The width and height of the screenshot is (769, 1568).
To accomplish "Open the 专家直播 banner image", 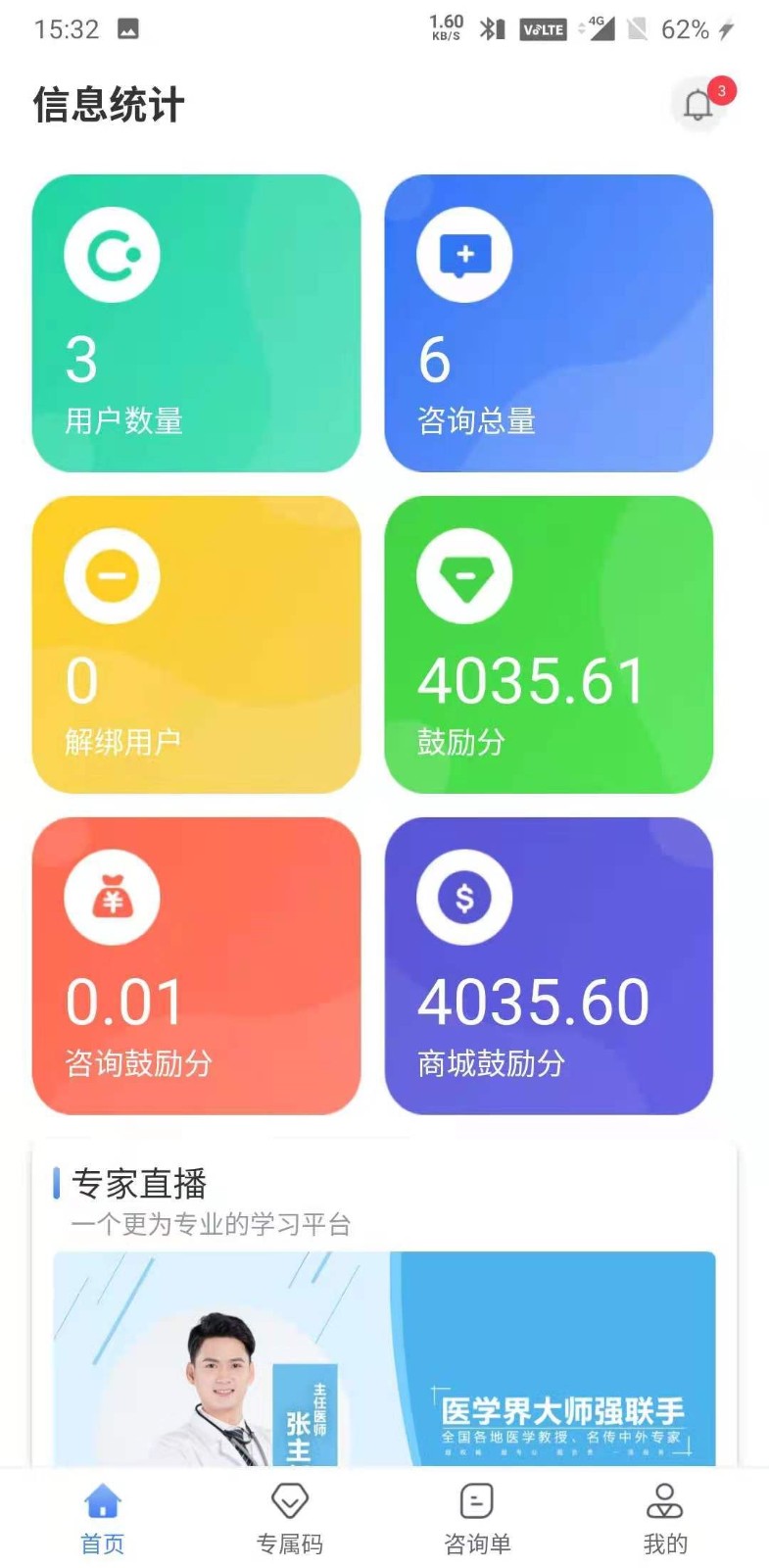I will [x=384, y=1362].
